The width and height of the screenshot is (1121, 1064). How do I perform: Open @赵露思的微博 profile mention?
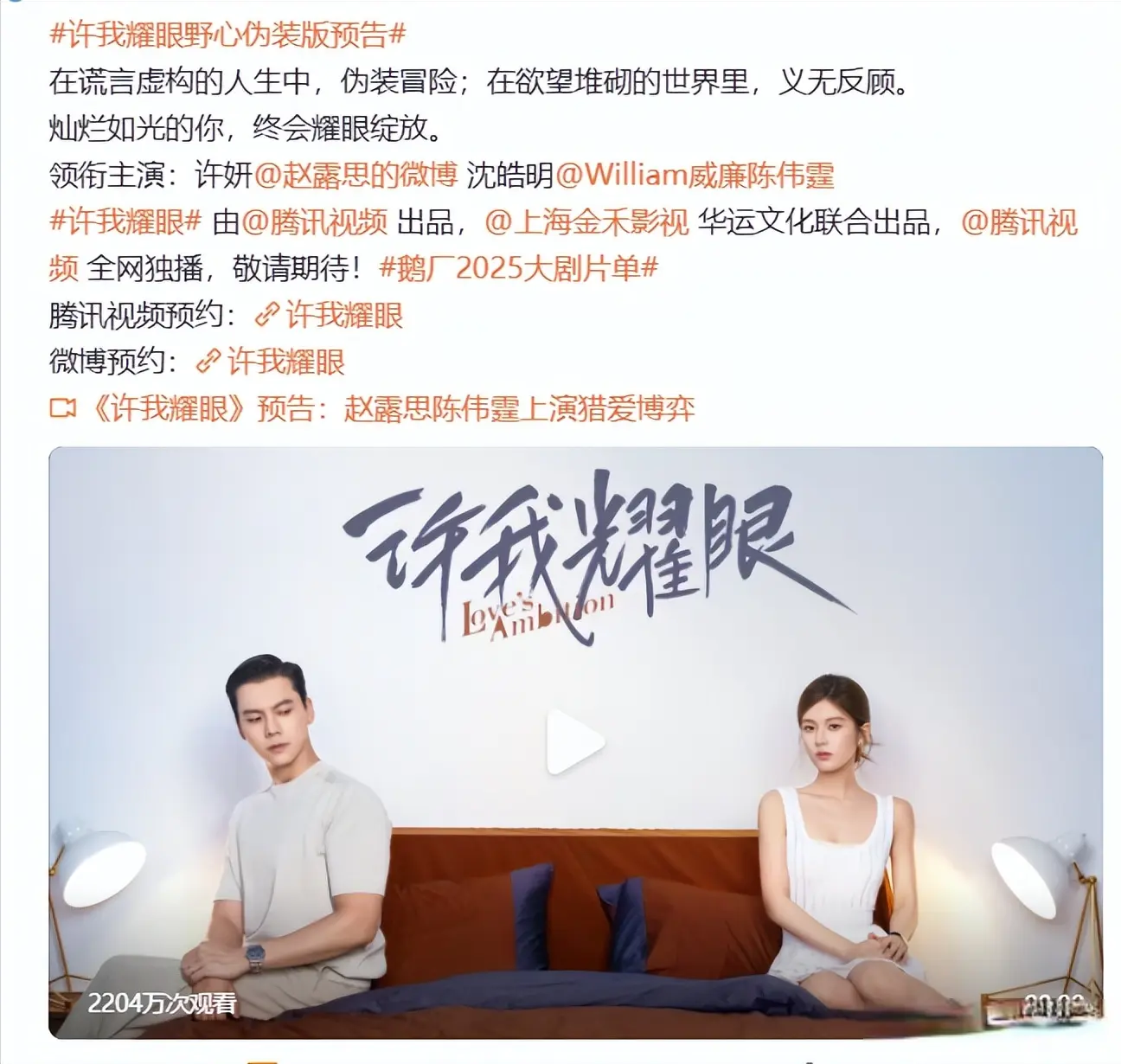(x=356, y=176)
